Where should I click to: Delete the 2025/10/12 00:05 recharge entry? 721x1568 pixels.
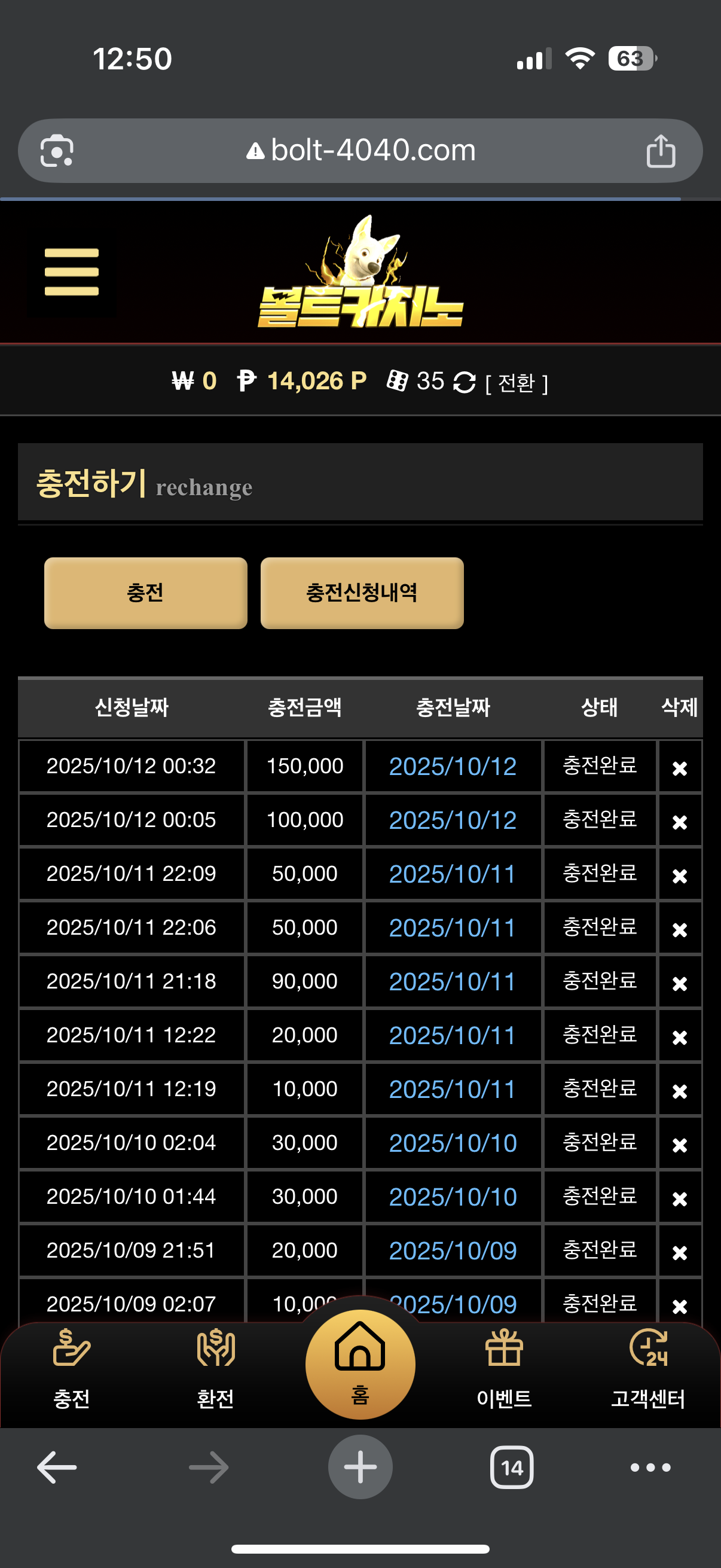point(680,822)
